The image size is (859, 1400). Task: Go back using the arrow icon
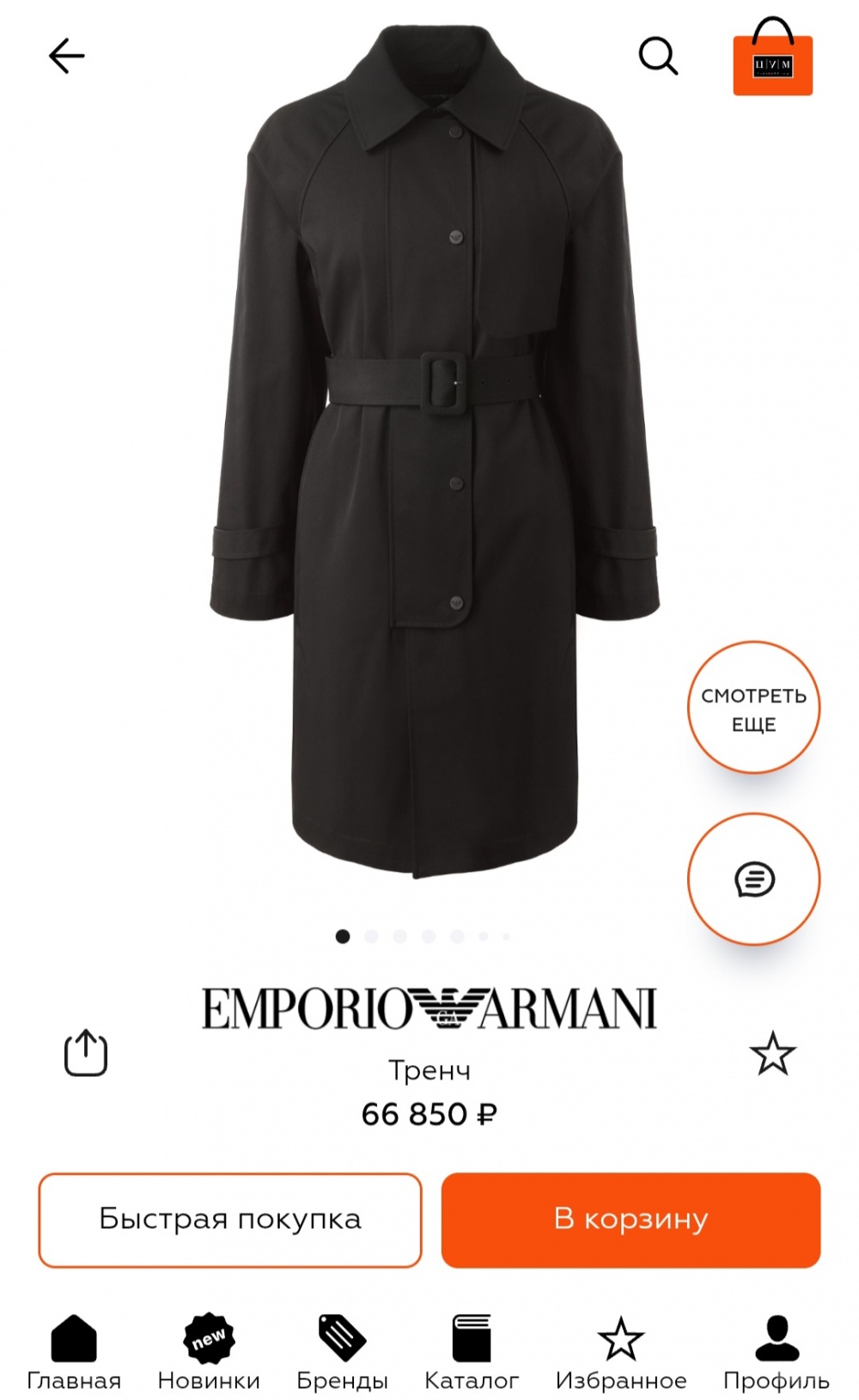click(x=66, y=57)
